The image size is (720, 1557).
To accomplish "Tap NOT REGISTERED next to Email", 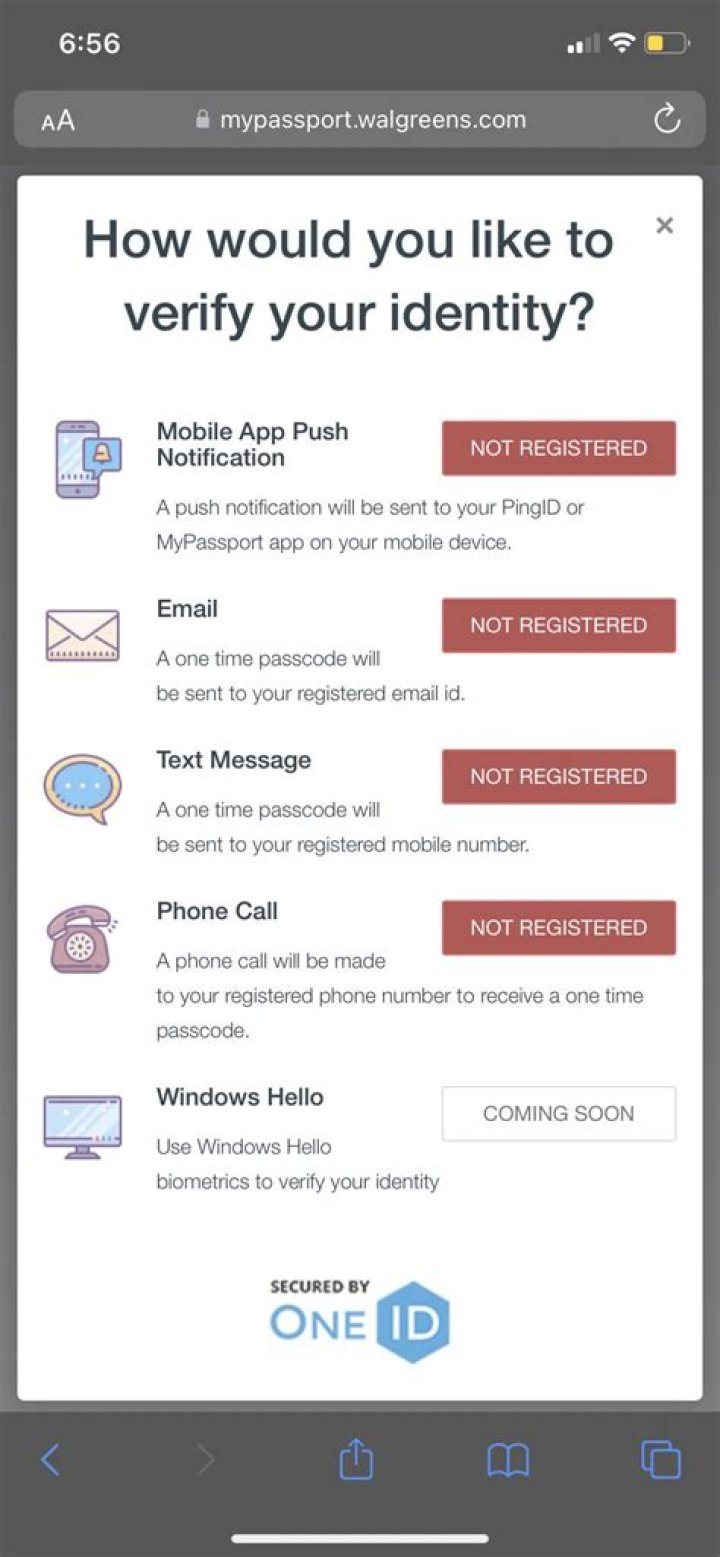I will (558, 625).
